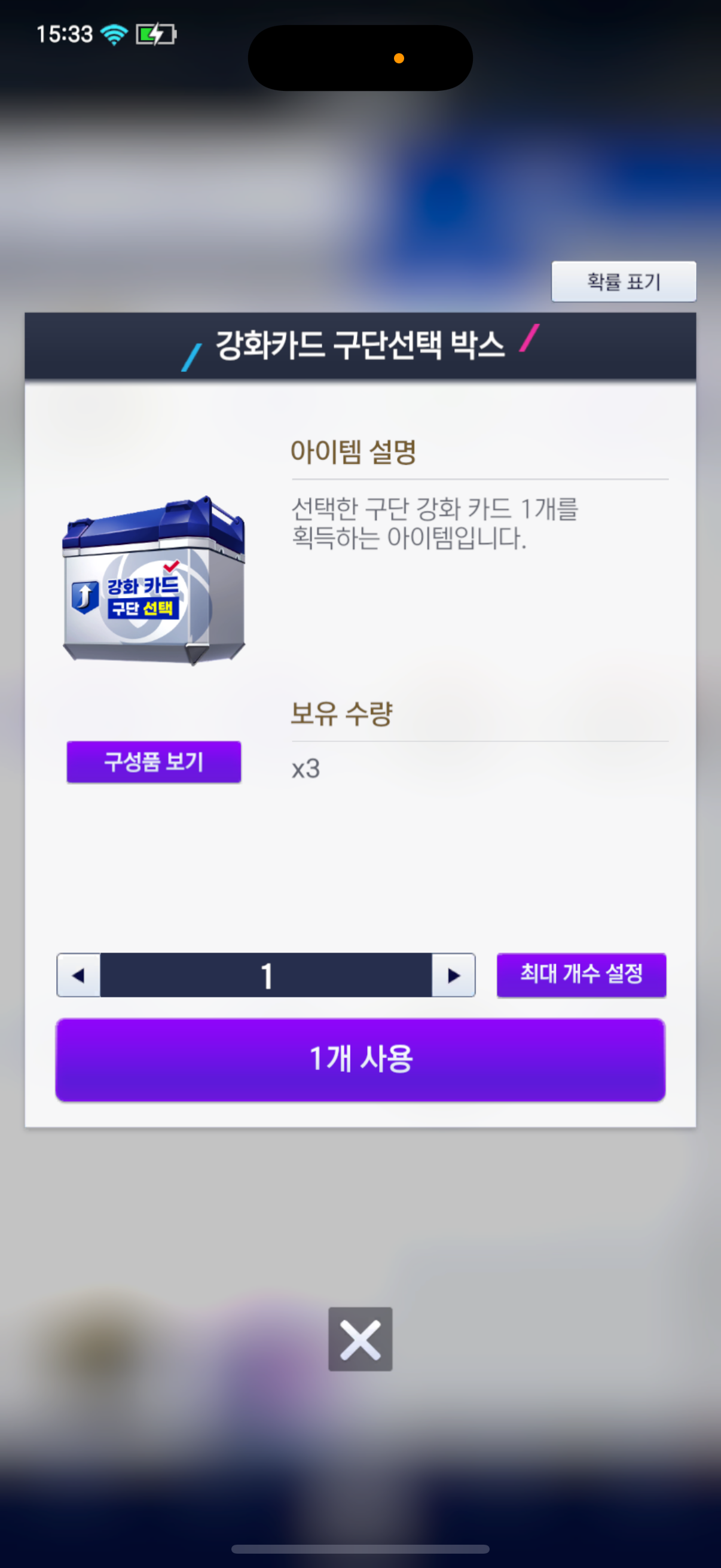The height and width of the screenshot is (1568, 721).
Task: View box contents via 구성품 보기
Action: click(x=153, y=761)
